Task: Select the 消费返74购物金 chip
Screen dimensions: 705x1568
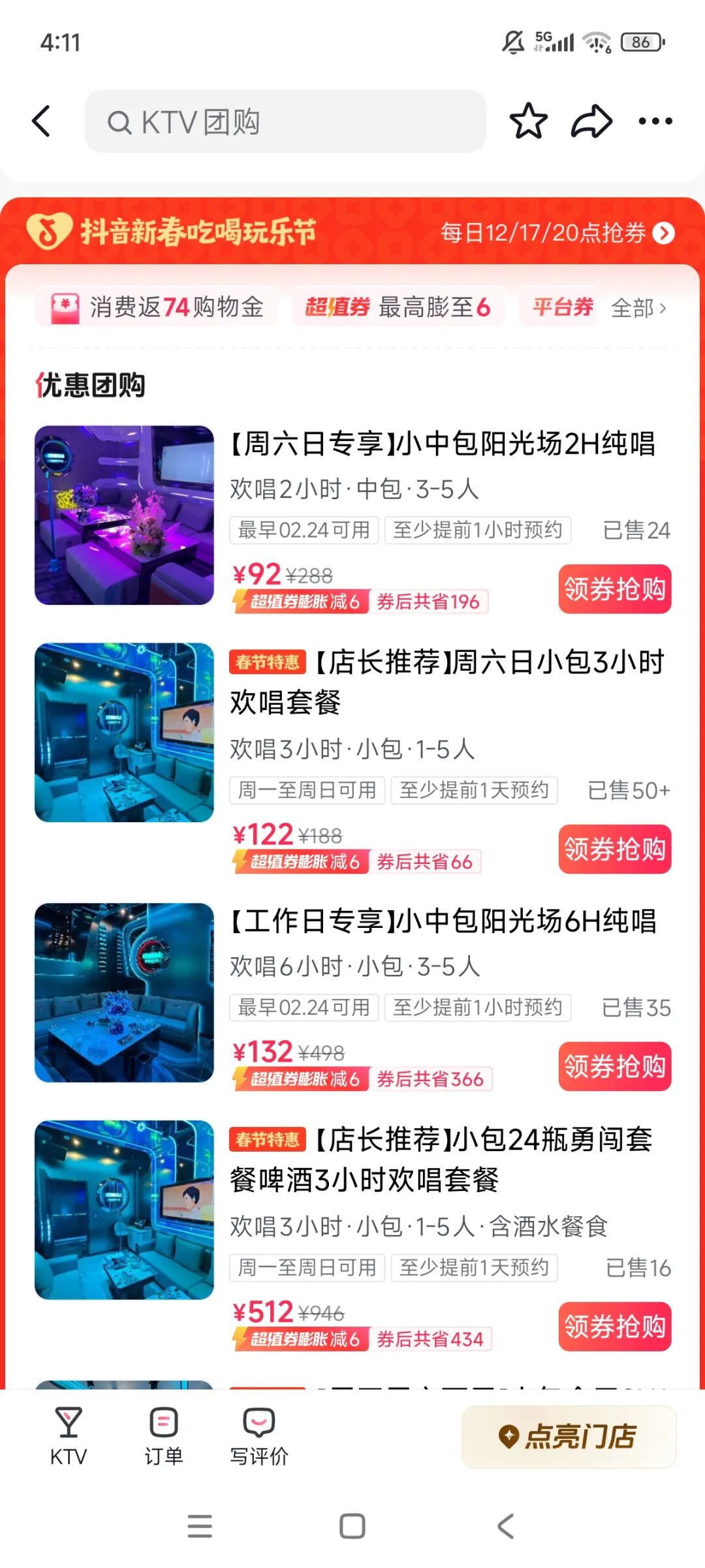Action: pos(157,307)
